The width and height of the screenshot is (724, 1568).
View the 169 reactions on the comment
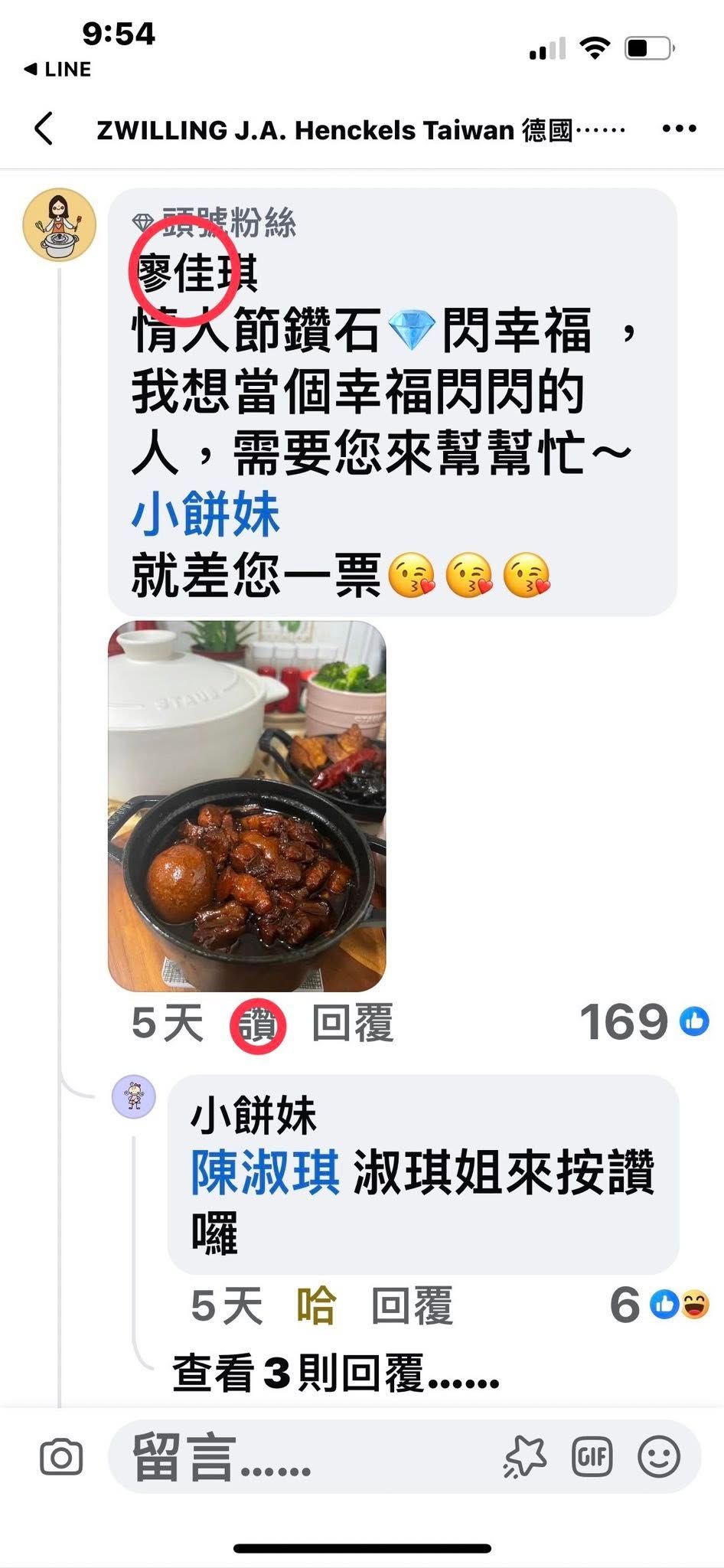(644, 1022)
